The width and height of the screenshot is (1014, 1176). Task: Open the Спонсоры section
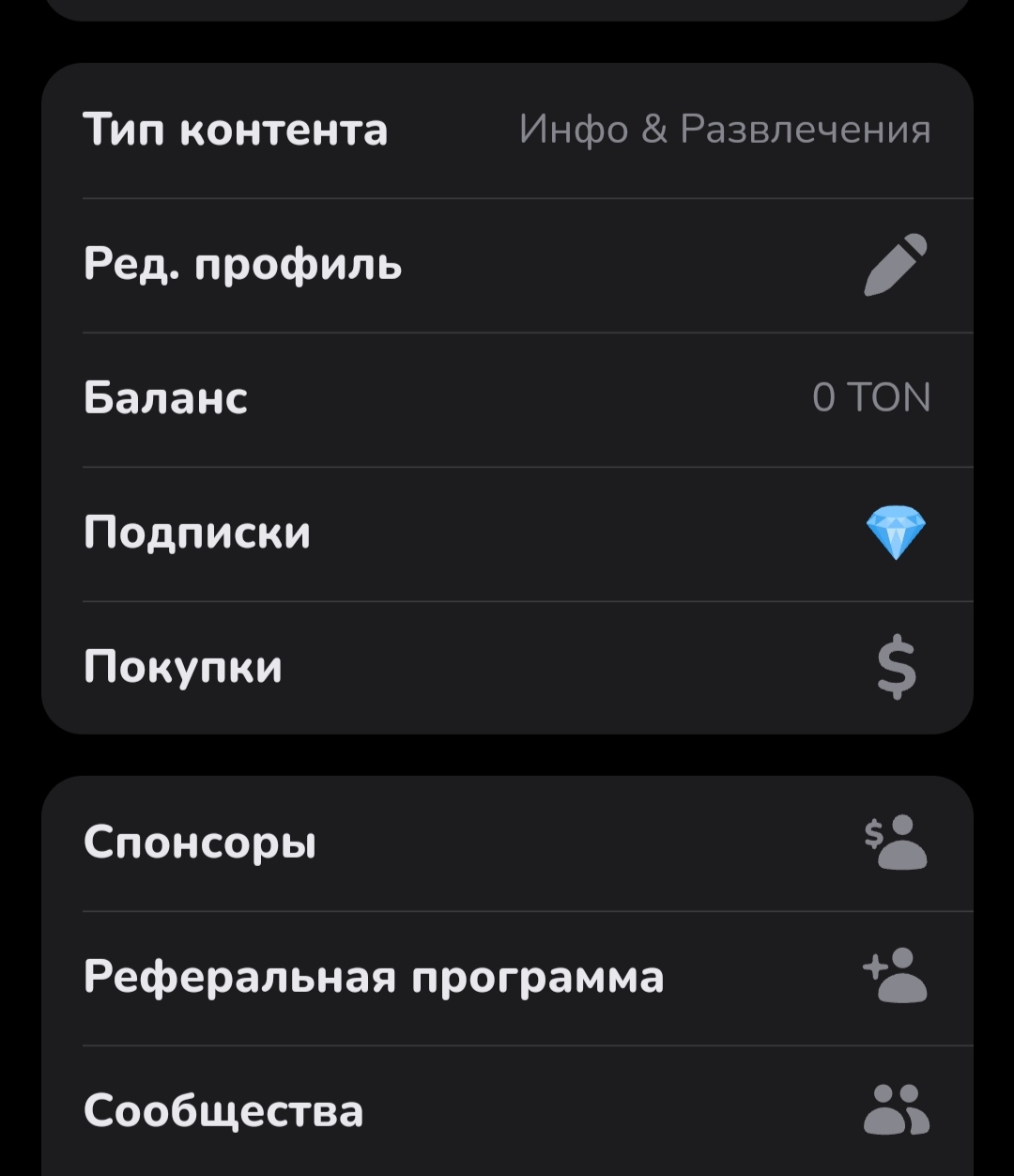click(507, 843)
